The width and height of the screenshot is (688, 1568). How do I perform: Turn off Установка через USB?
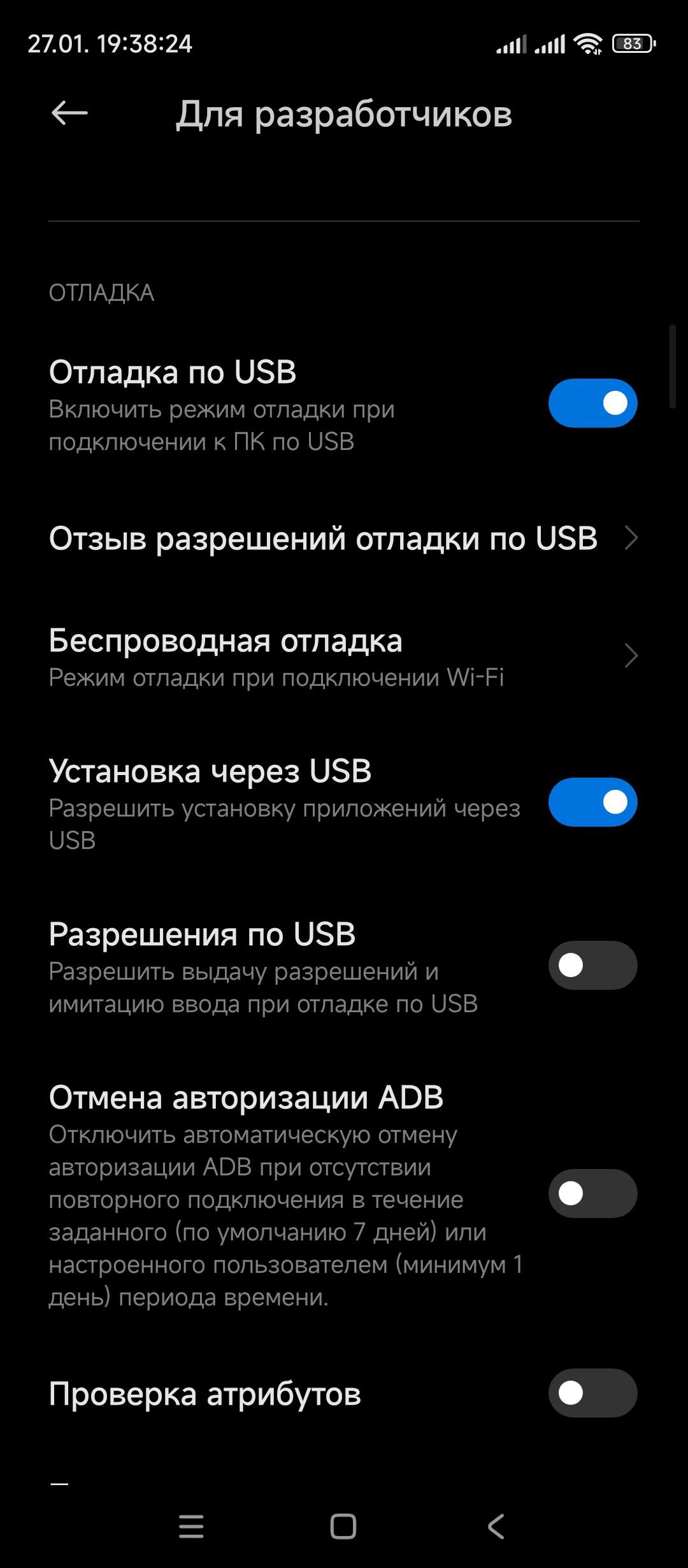pos(592,802)
